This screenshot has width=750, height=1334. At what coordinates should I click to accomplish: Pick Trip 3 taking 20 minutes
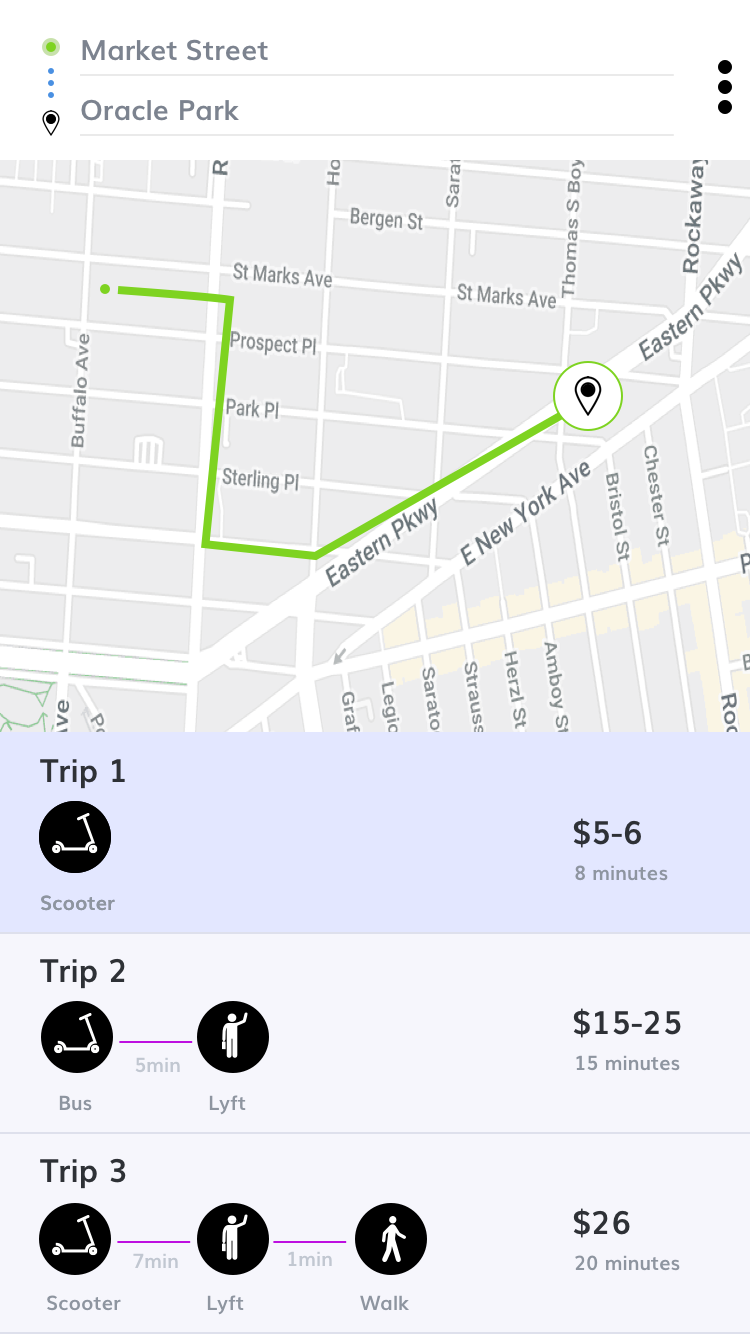click(x=375, y=1233)
